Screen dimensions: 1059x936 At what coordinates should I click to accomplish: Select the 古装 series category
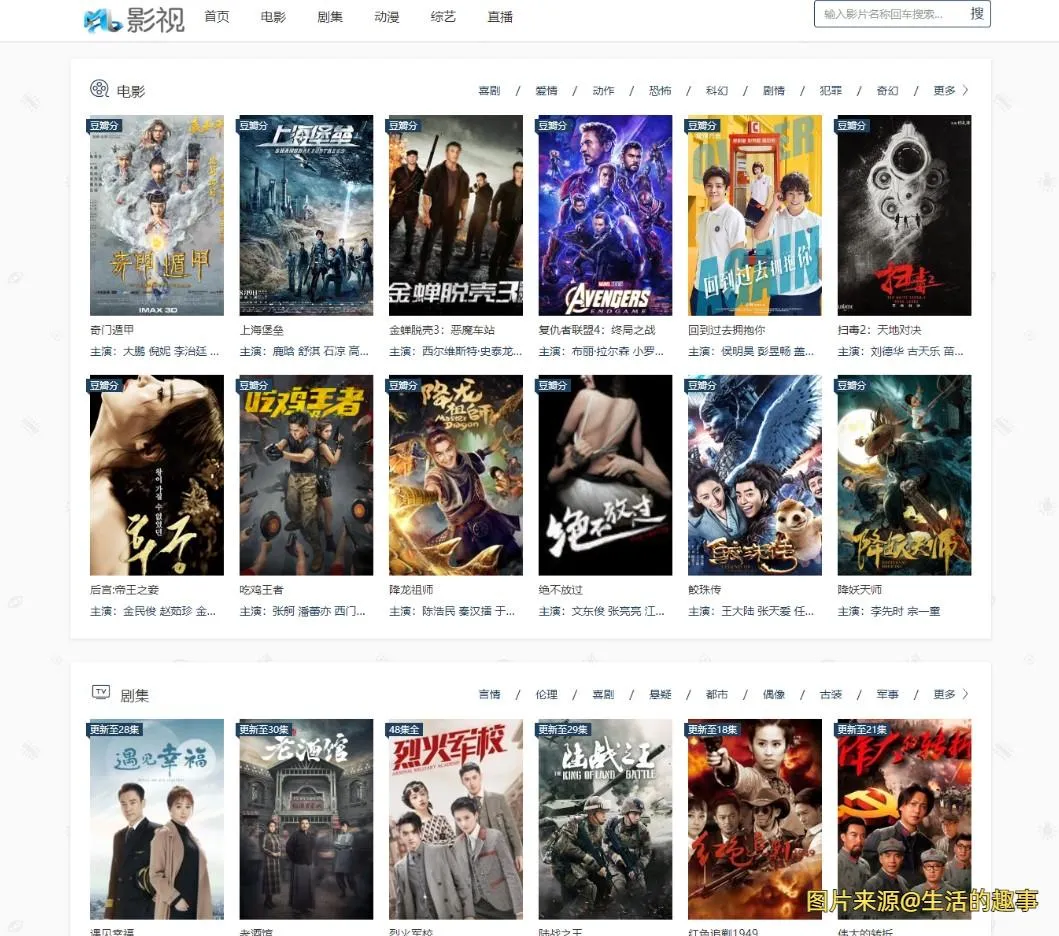(x=831, y=694)
